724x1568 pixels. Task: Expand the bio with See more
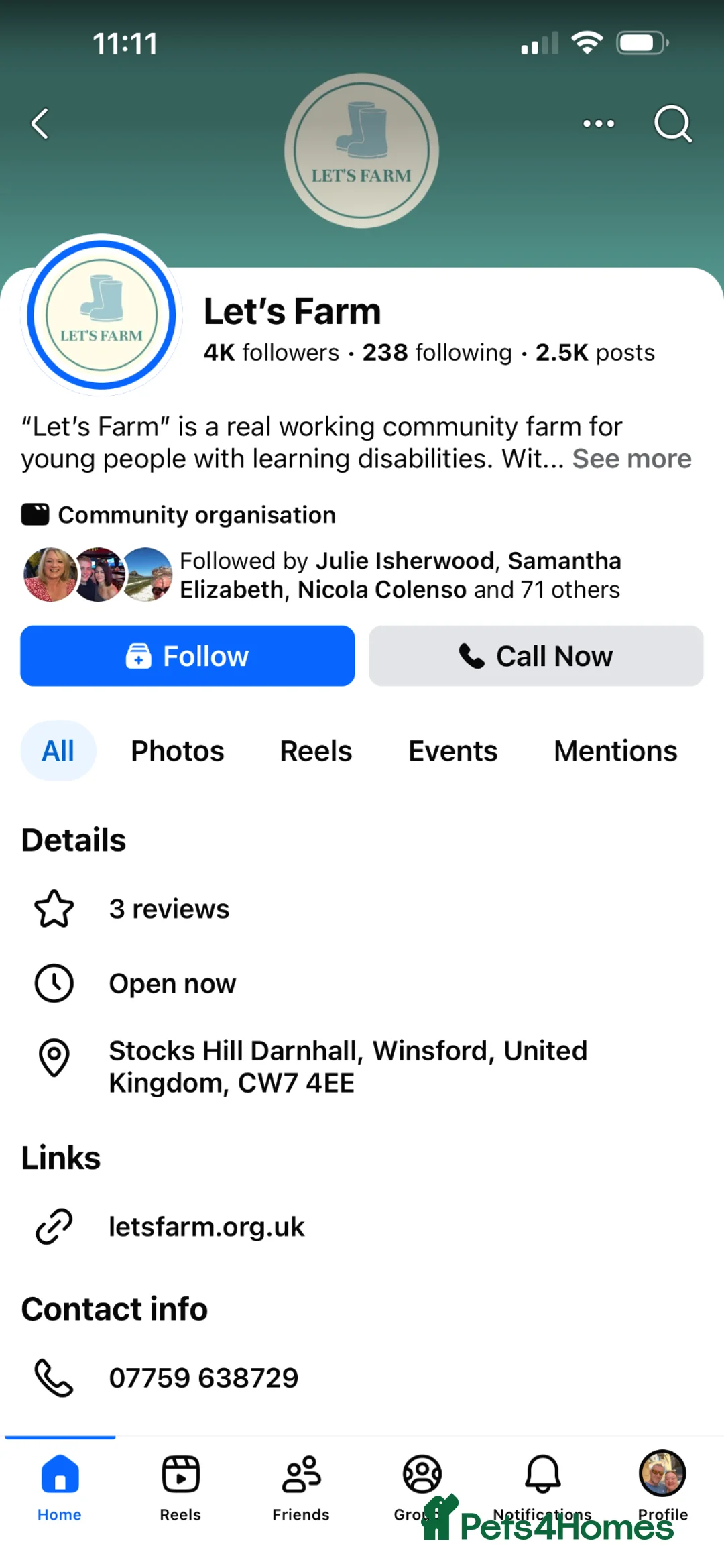[631, 459]
